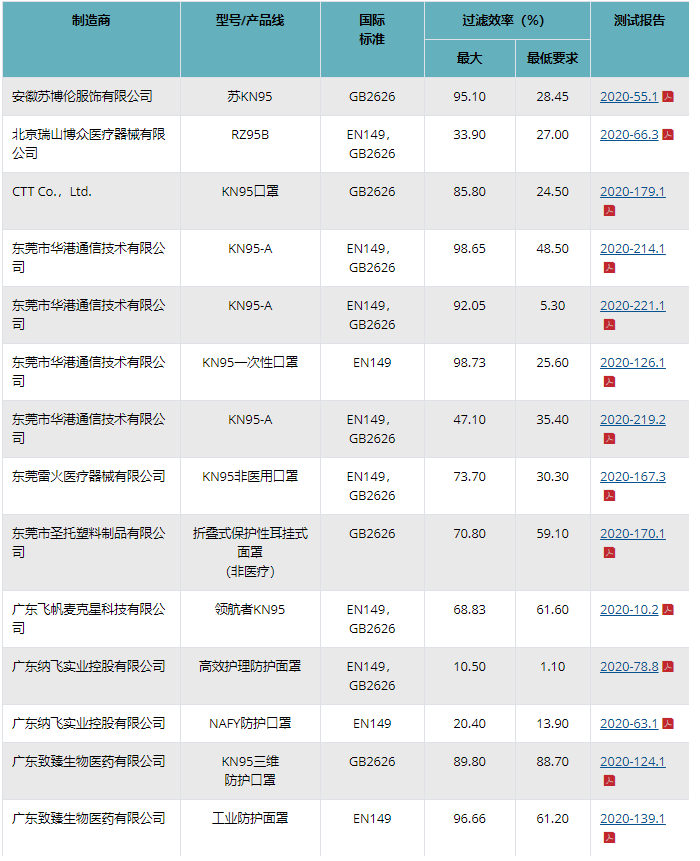Open test report 2020-55.1

pos(629,97)
